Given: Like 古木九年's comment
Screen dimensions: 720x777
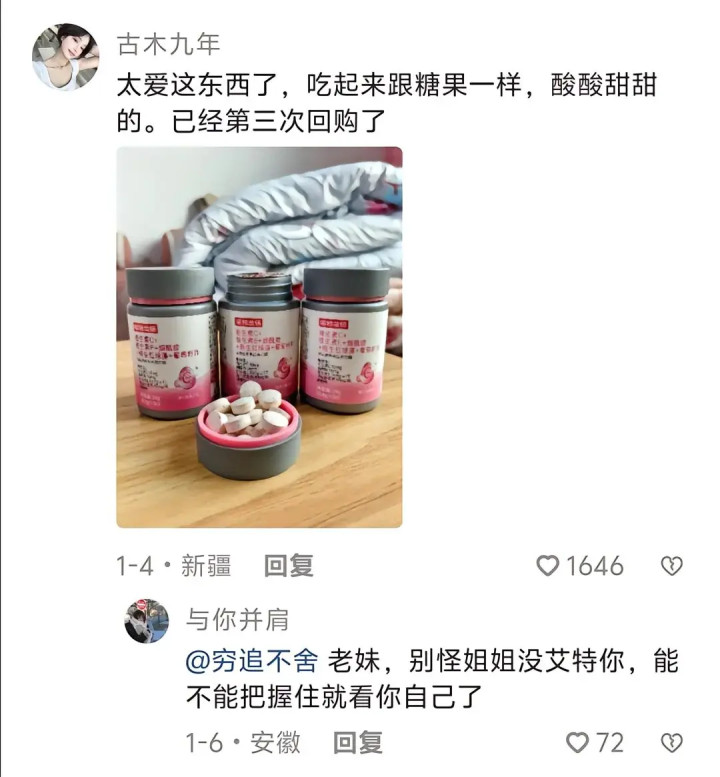Looking at the screenshot, I should [x=548, y=566].
